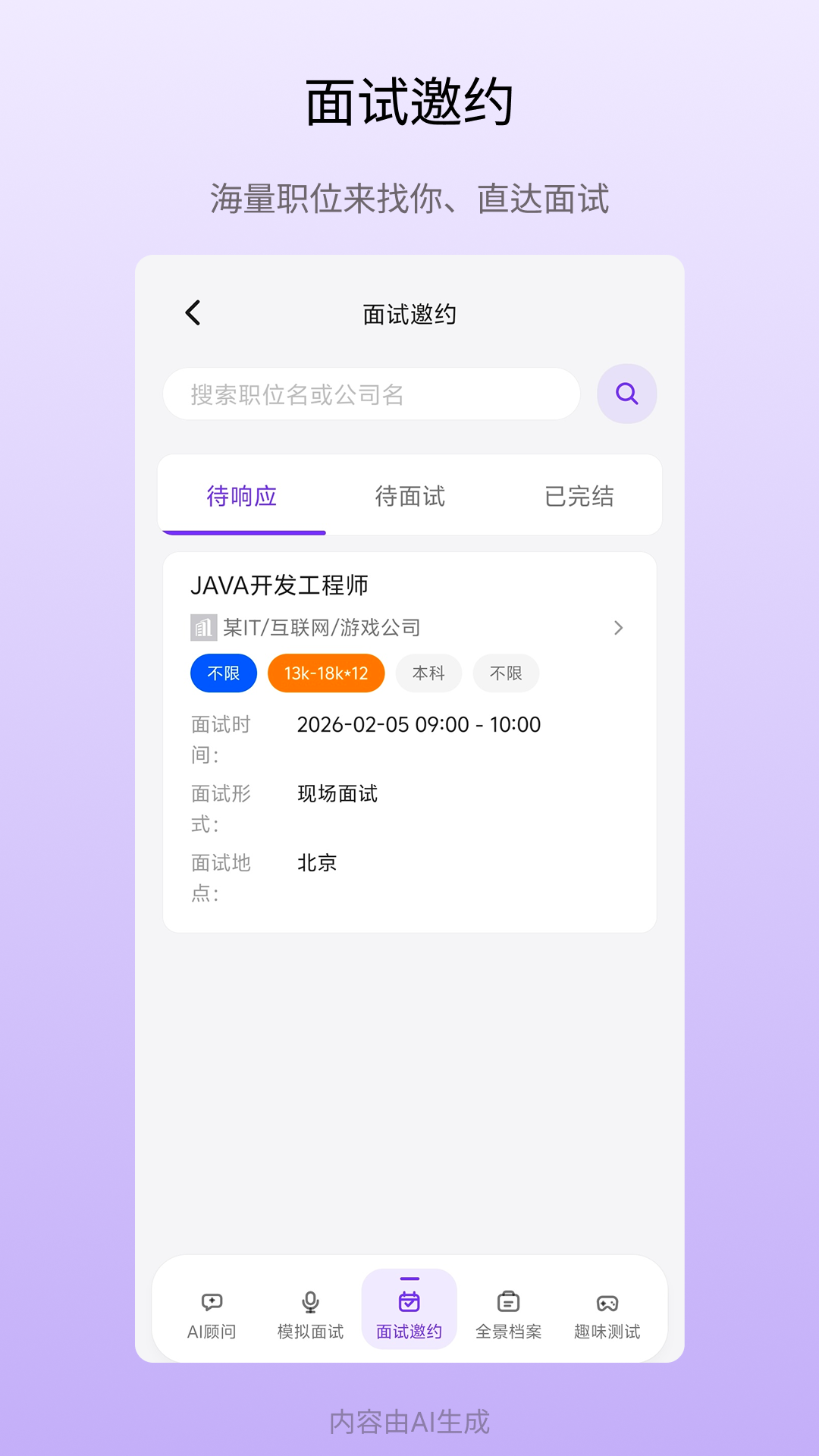The image size is (819, 1456).
Task: Select the gray 不限 experience tag
Action: [506, 673]
